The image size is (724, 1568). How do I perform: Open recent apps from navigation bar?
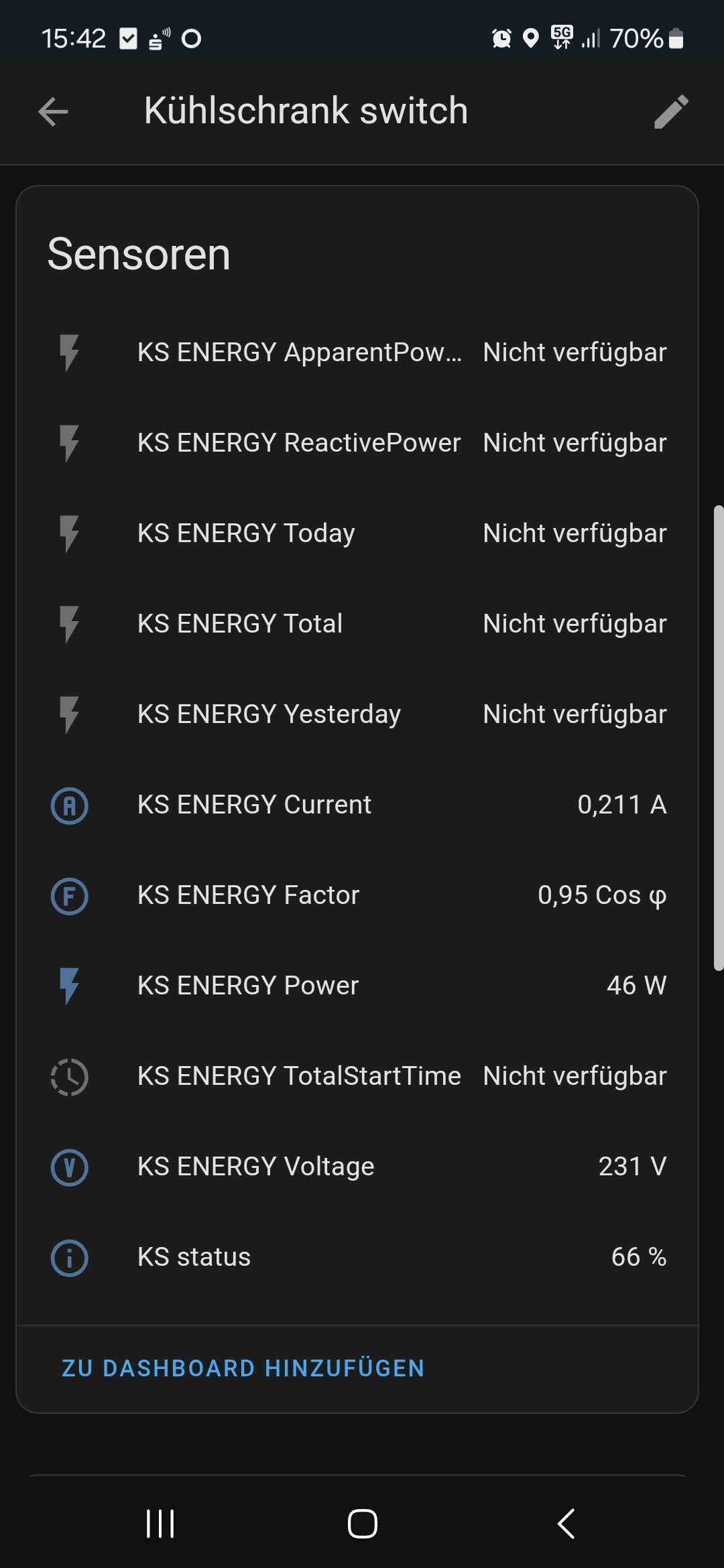tap(160, 1524)
